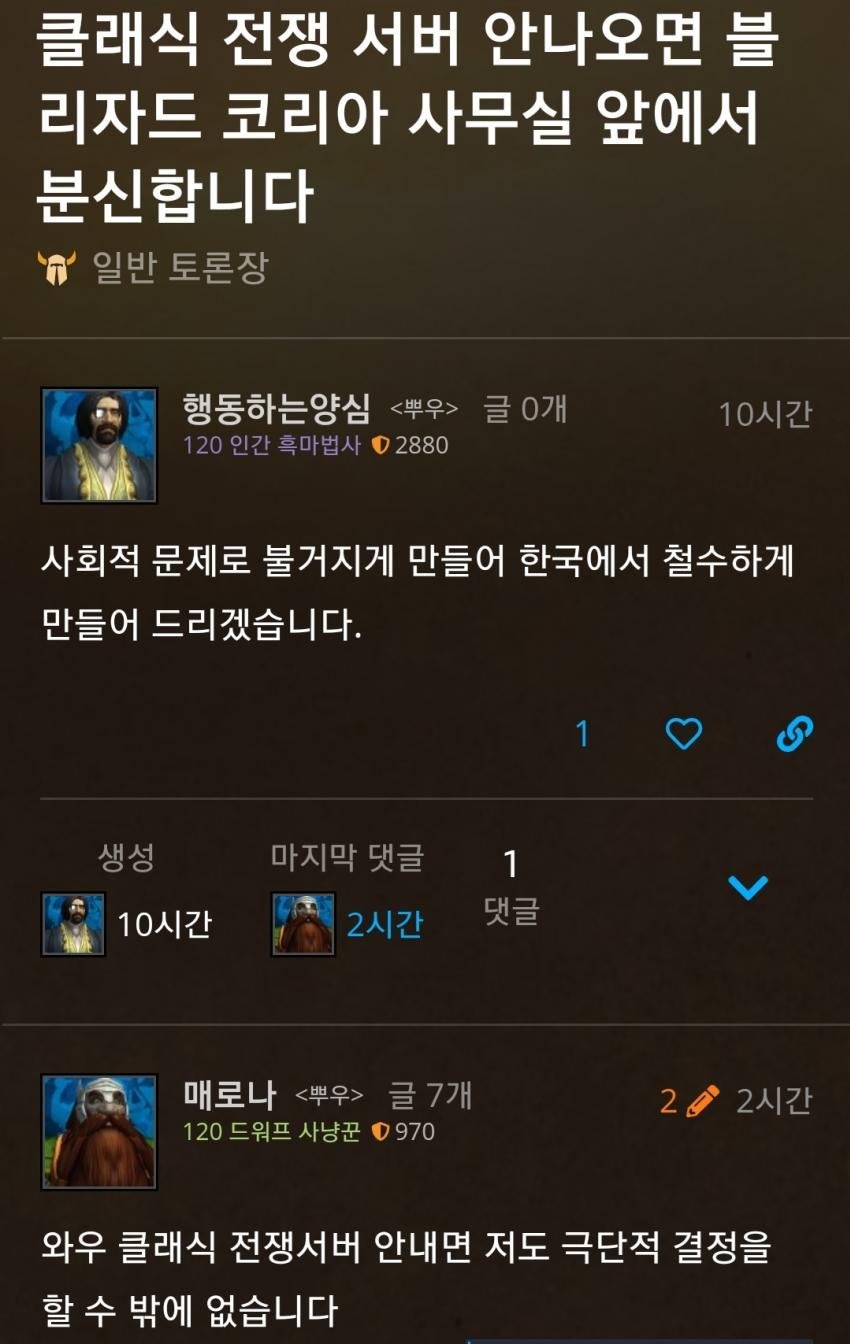The width and height of the screenshot is (850, 1344).
Task: Tap the 10시간 timestamp on first post
Action: click(x=765, y=414)
